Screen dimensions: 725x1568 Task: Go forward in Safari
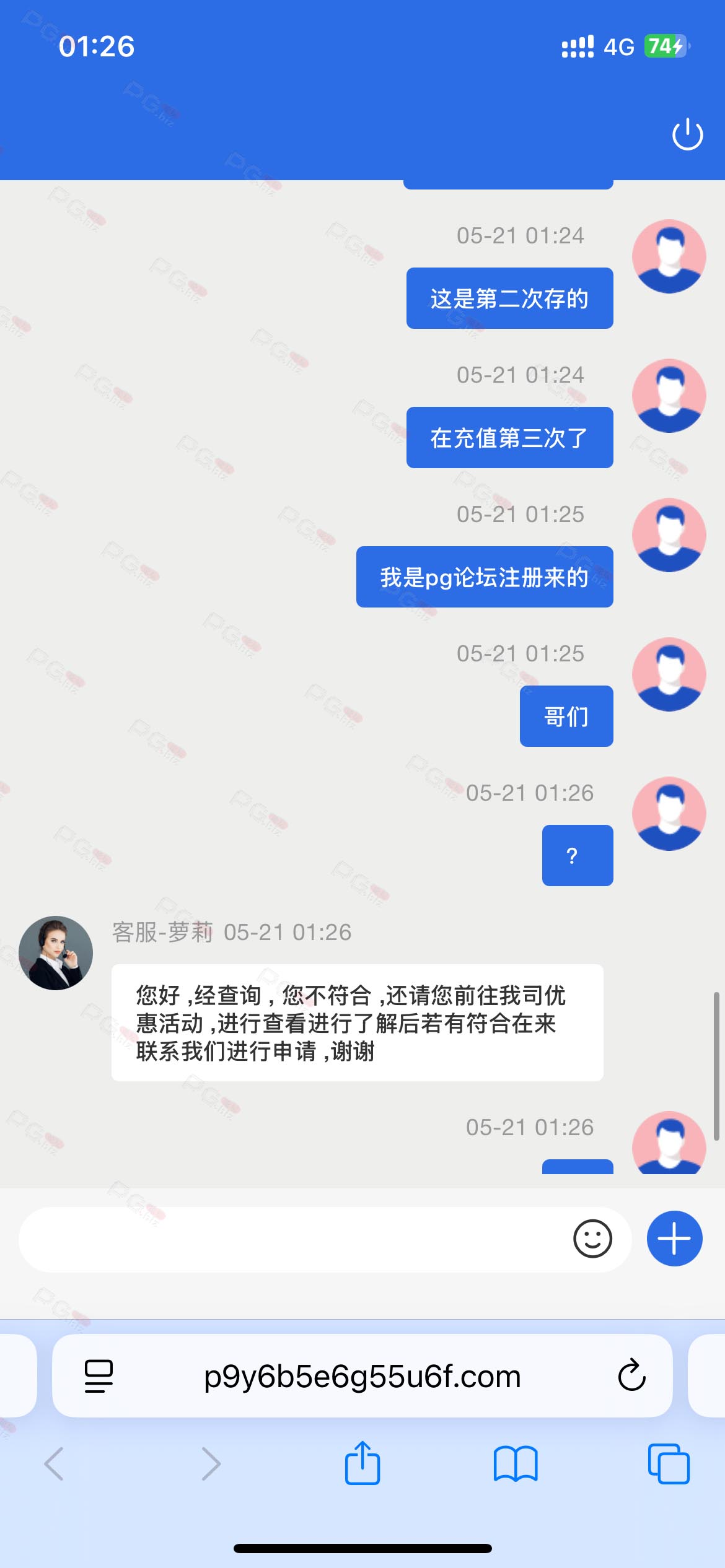pyautogui.click(x=211, y=1464)
